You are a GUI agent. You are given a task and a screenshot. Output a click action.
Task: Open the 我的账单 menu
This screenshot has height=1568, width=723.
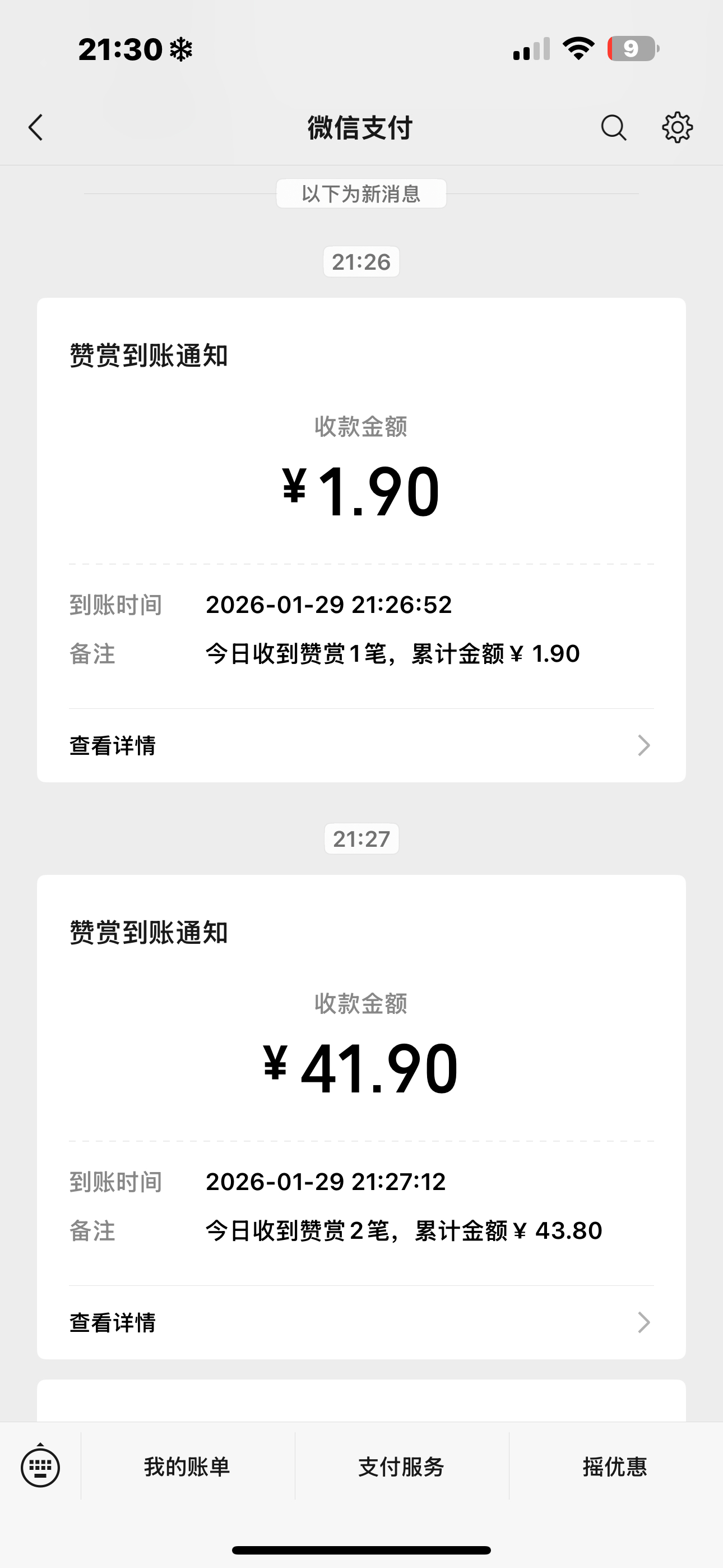coord(187,1467)
